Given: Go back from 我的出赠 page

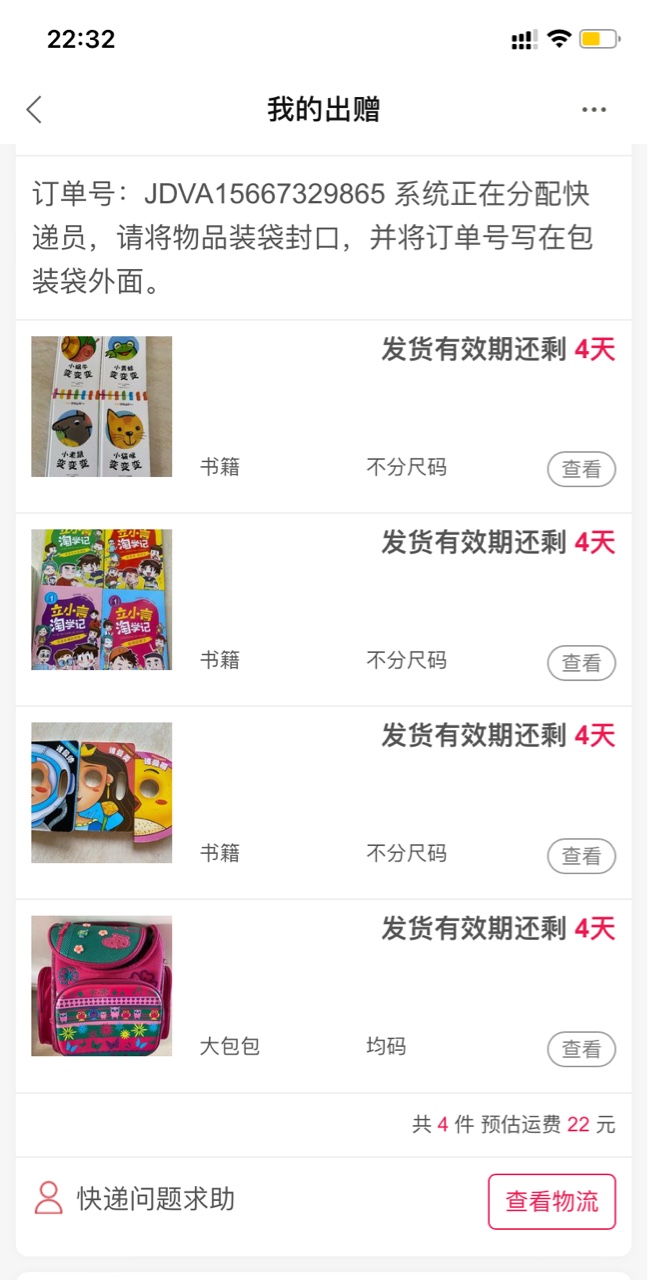Looking at the screenshot, I should 35,110.
